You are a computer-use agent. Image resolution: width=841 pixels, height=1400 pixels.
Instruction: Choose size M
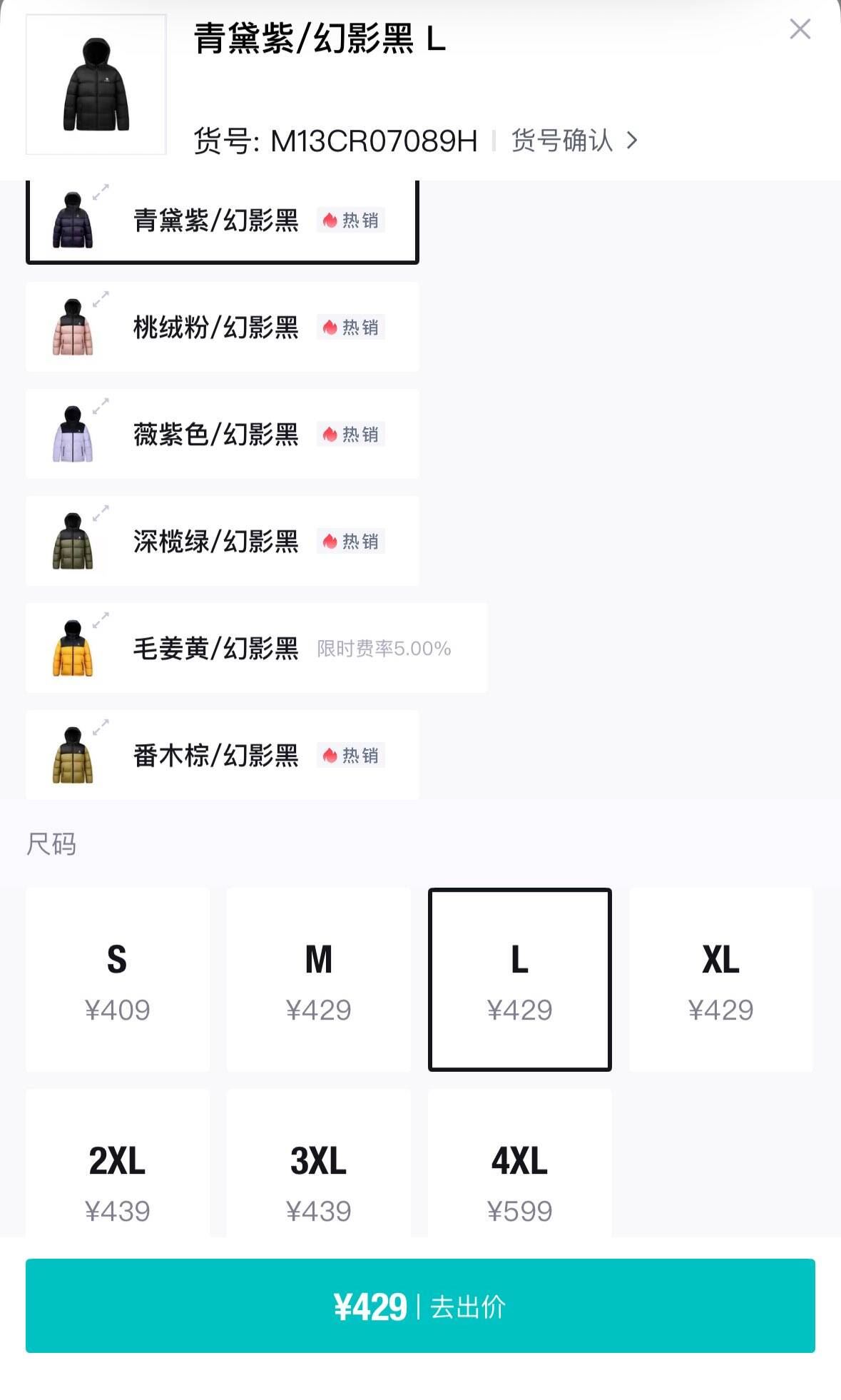pyautogui.click(x=319, y=980)
